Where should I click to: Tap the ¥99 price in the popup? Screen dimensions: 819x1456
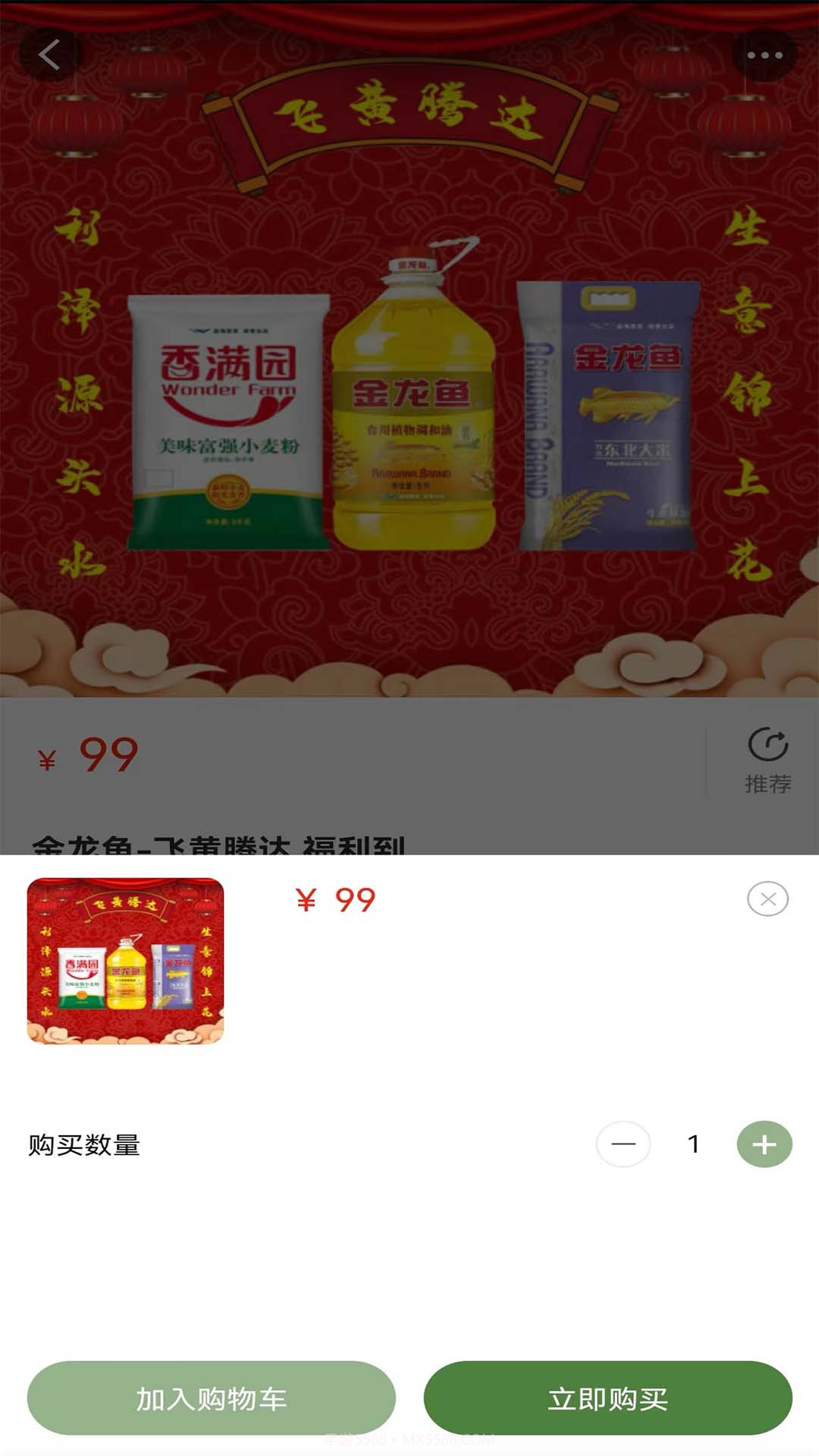[337, 901]
